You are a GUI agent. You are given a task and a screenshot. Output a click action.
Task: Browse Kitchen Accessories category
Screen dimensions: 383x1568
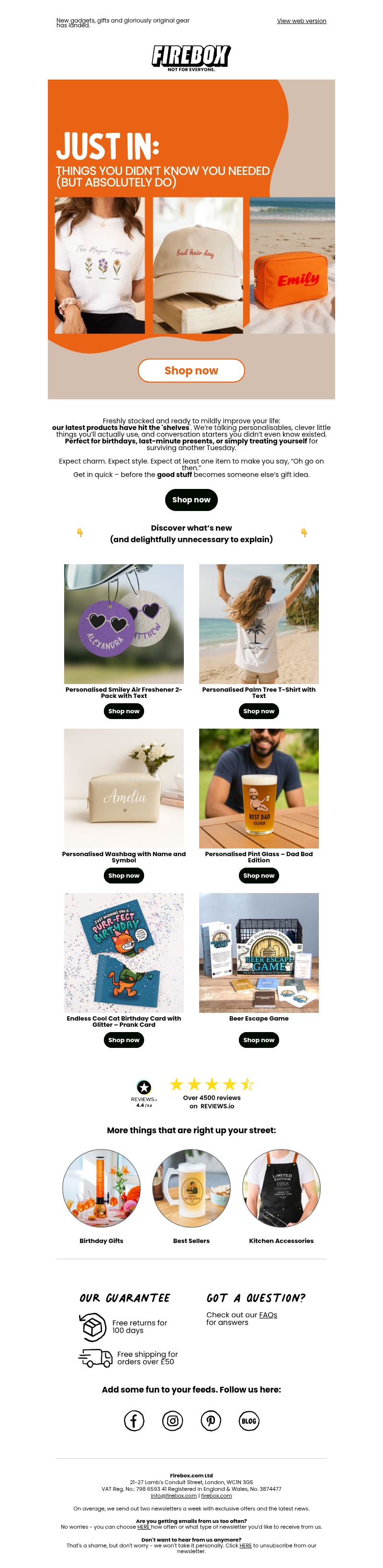point(281,1188)
